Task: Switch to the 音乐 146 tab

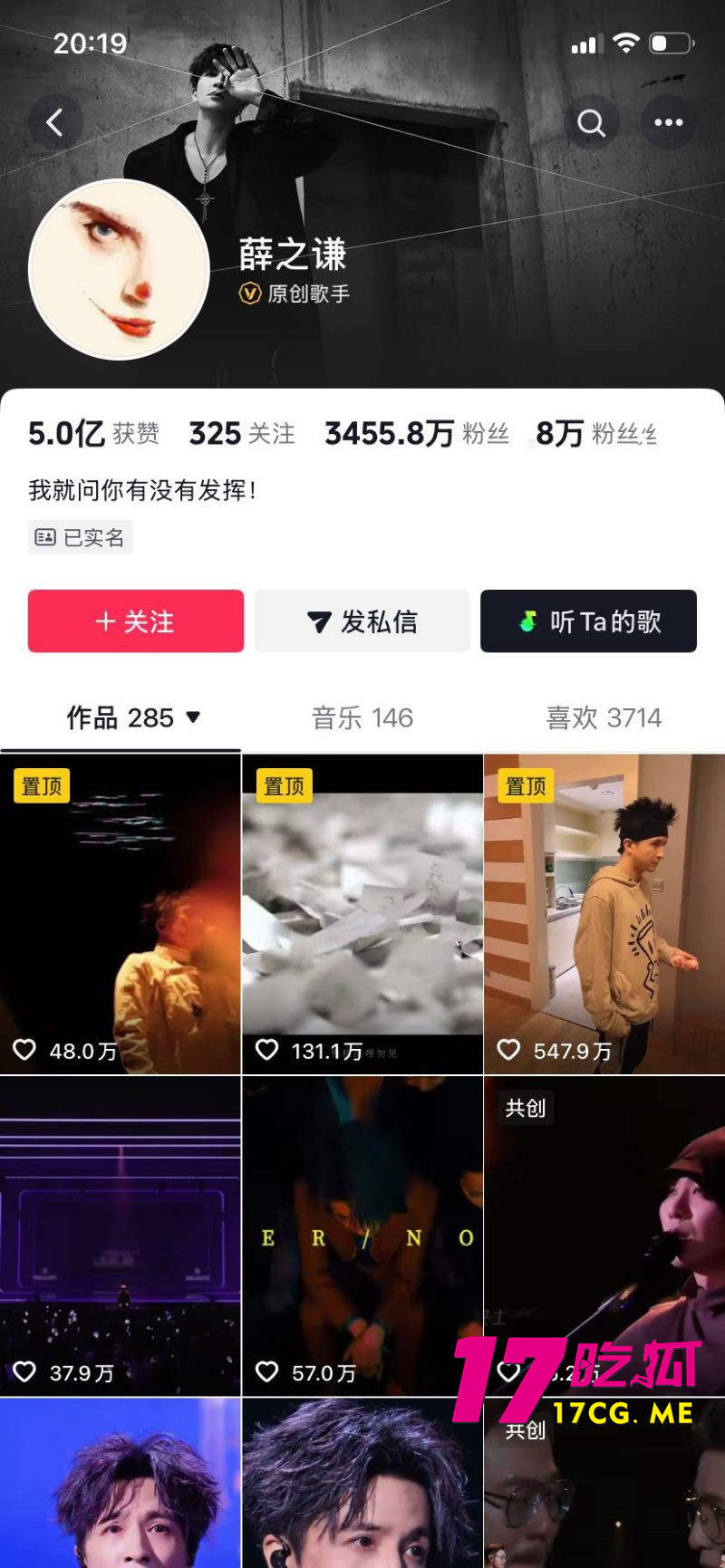Action: point(362,717)
